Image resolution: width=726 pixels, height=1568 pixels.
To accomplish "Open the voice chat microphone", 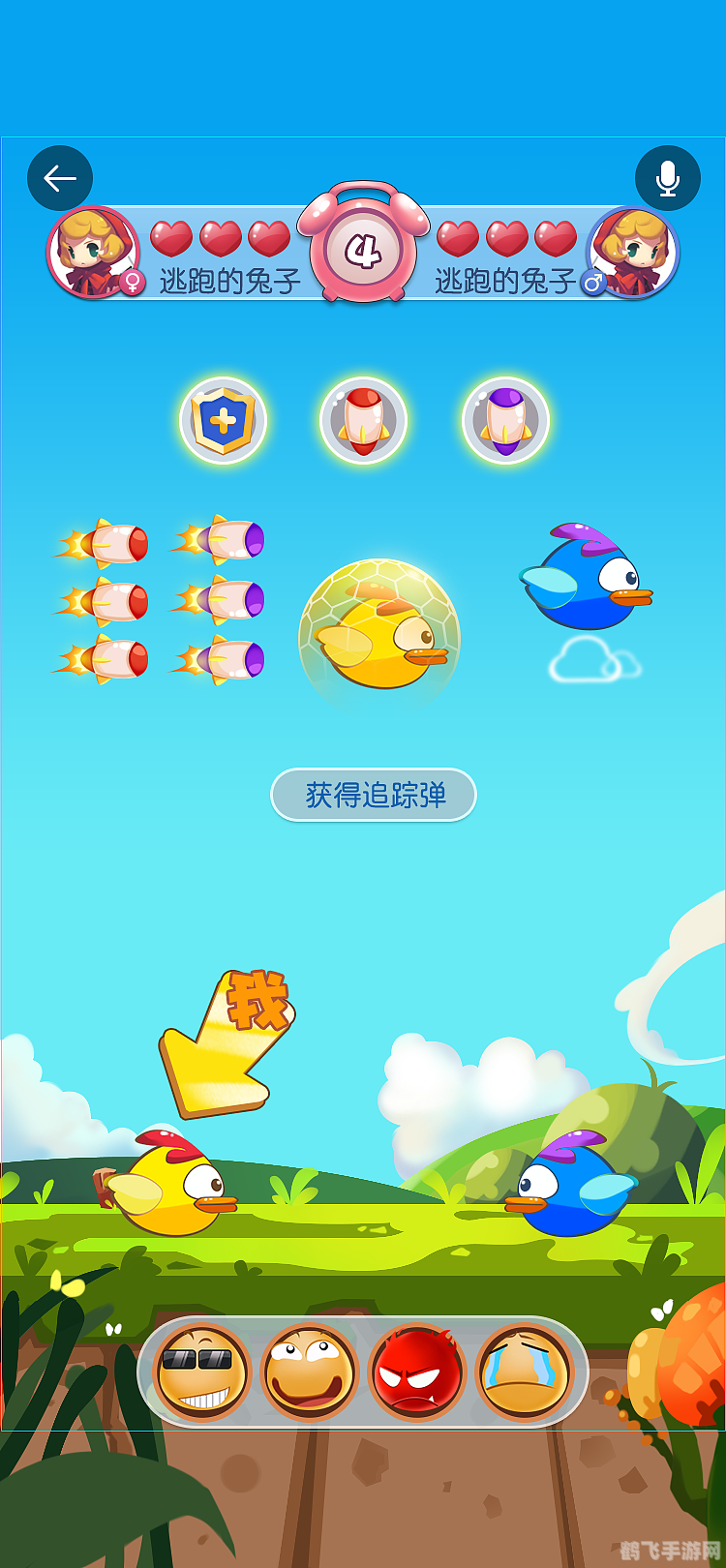I will (668, 177).
